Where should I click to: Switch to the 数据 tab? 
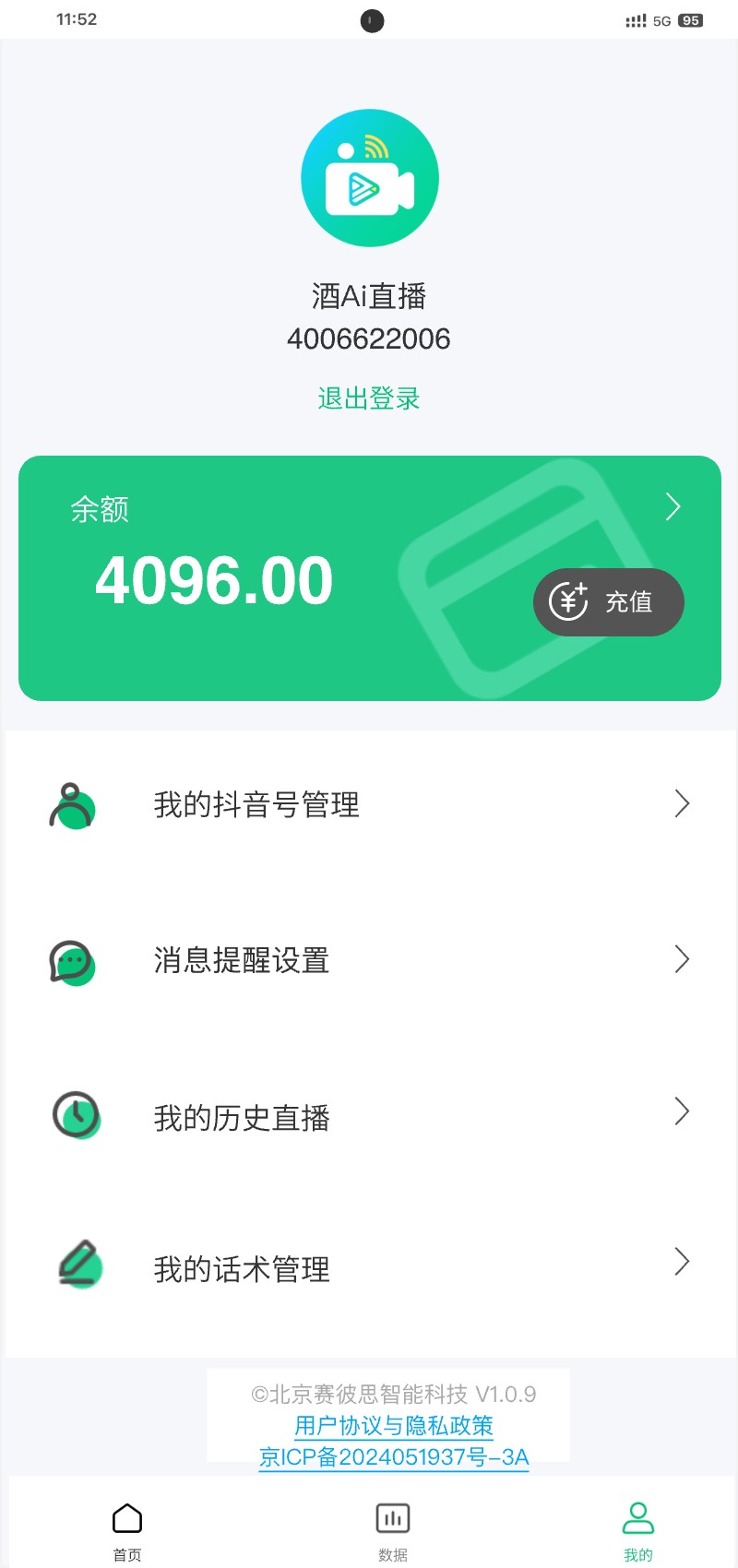pyautogui.click(x=393, y=1531)
